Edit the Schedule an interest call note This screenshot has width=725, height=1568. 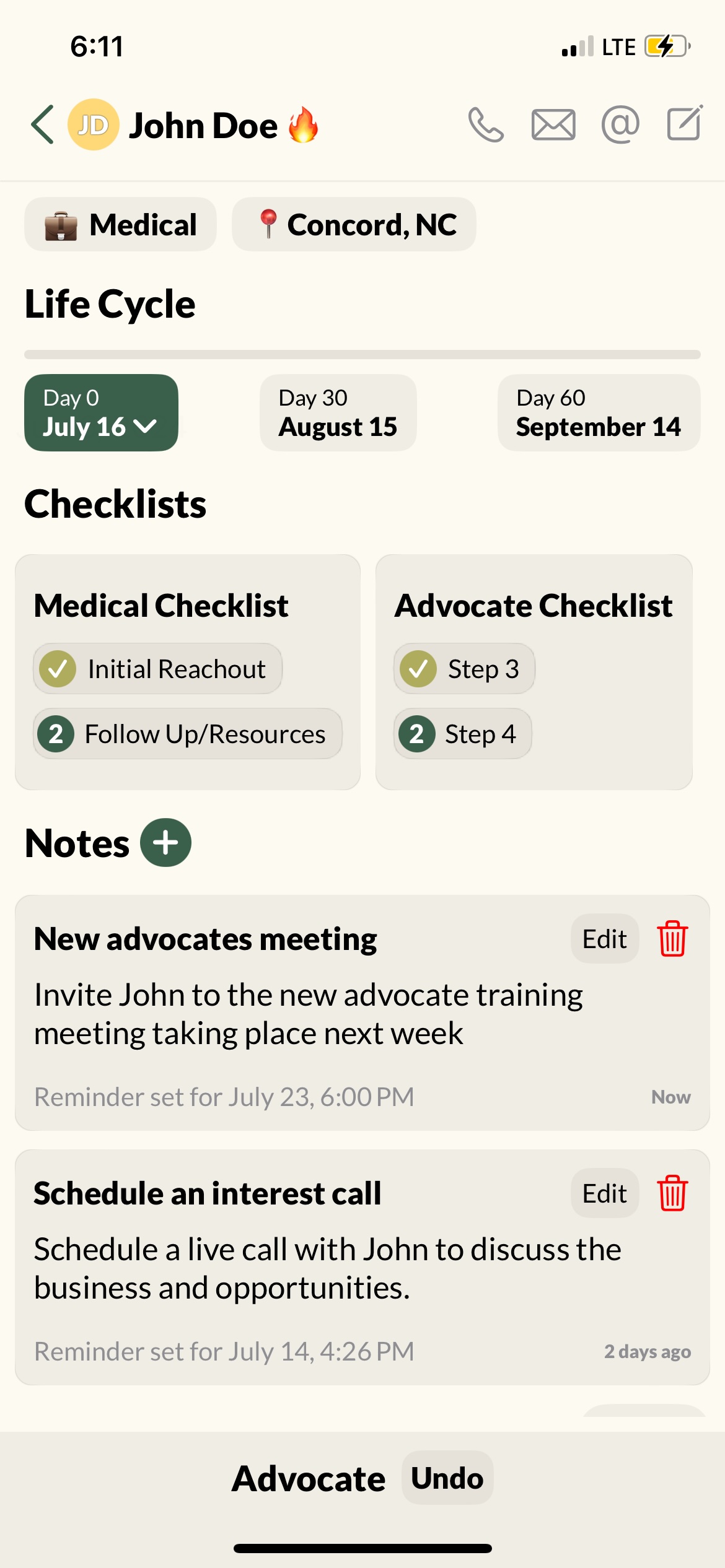click(x=604, y=1193)
